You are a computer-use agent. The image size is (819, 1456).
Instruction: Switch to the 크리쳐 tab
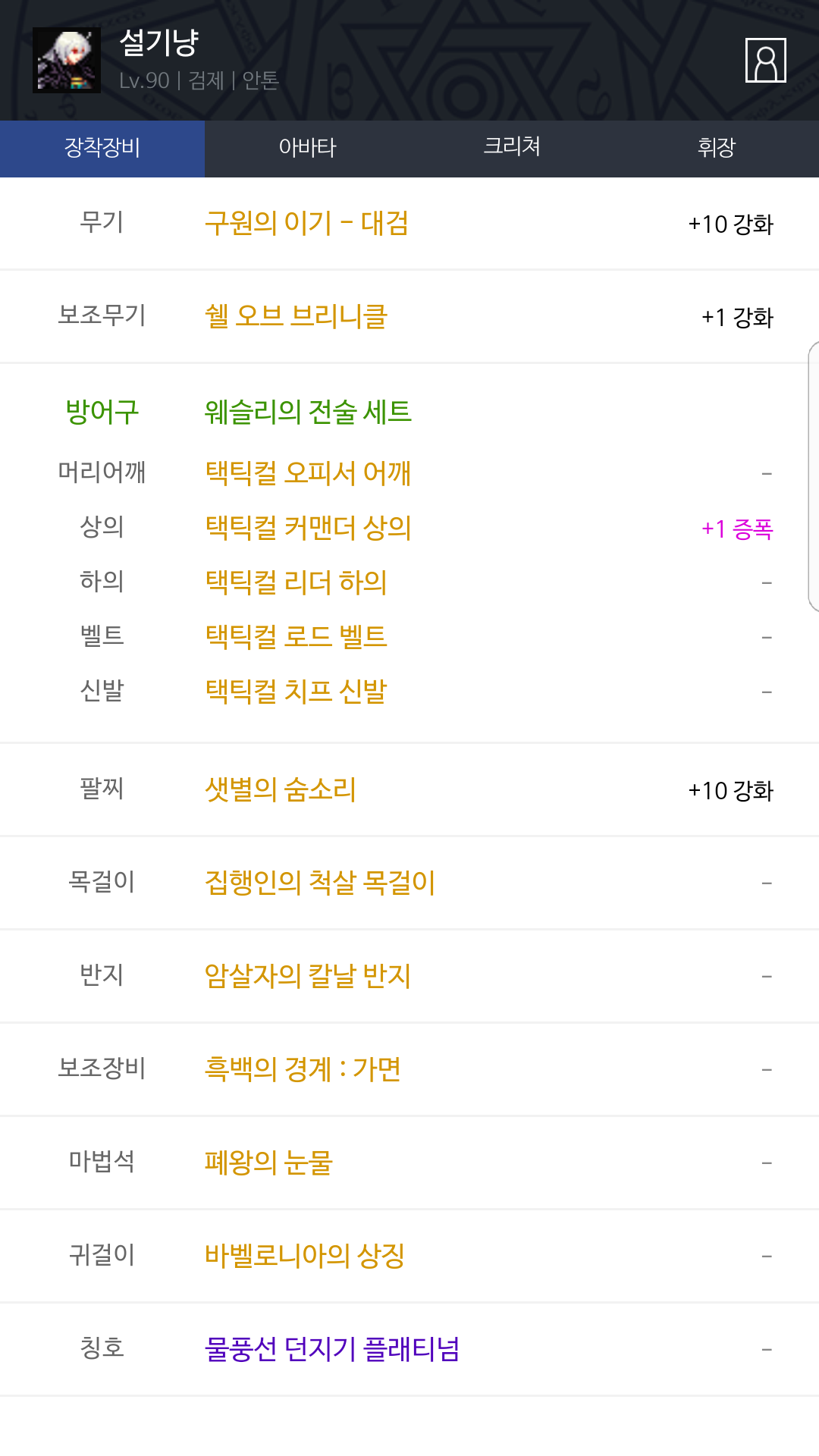[512, 148]
